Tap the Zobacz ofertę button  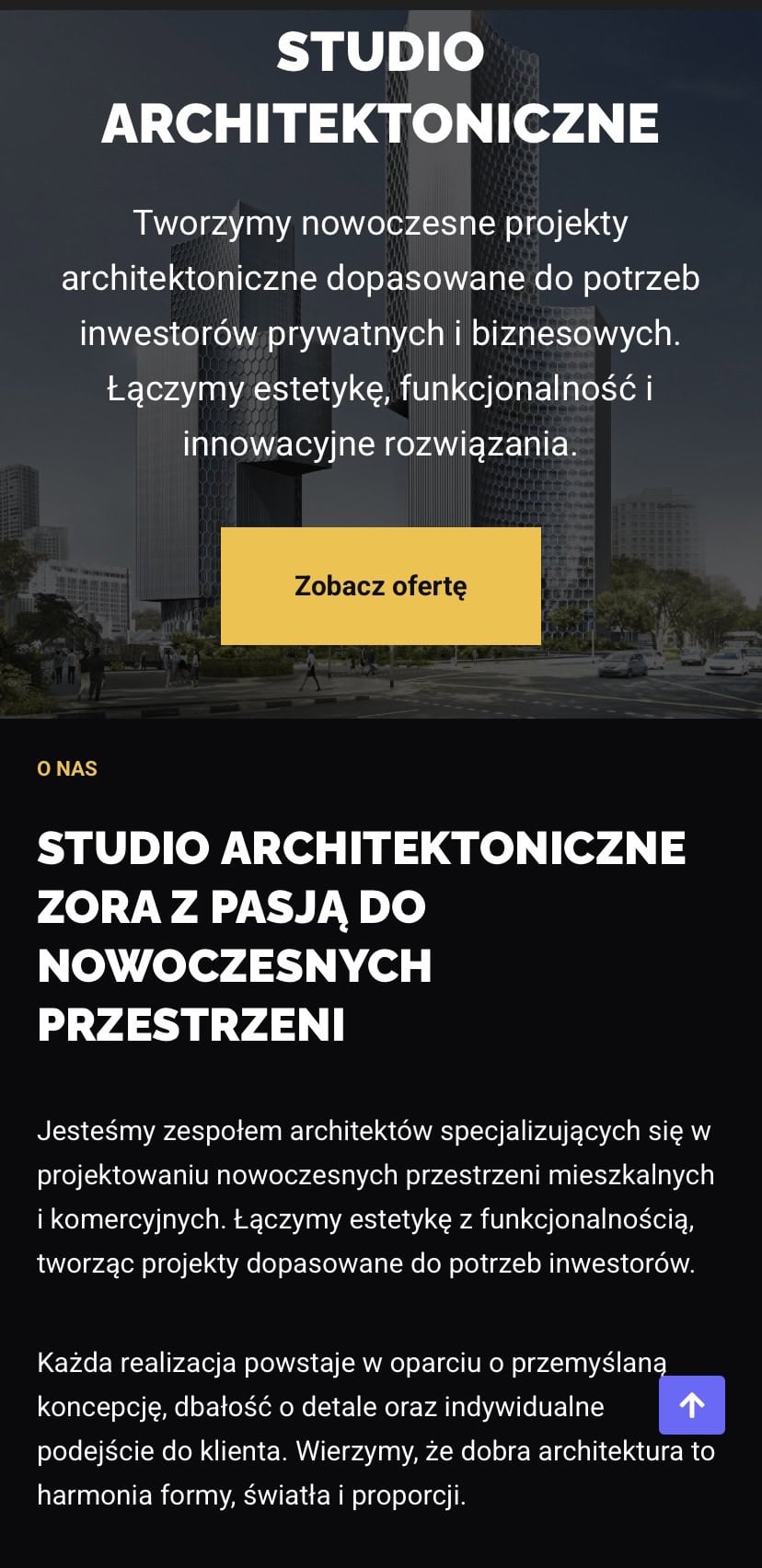point(380,586)
